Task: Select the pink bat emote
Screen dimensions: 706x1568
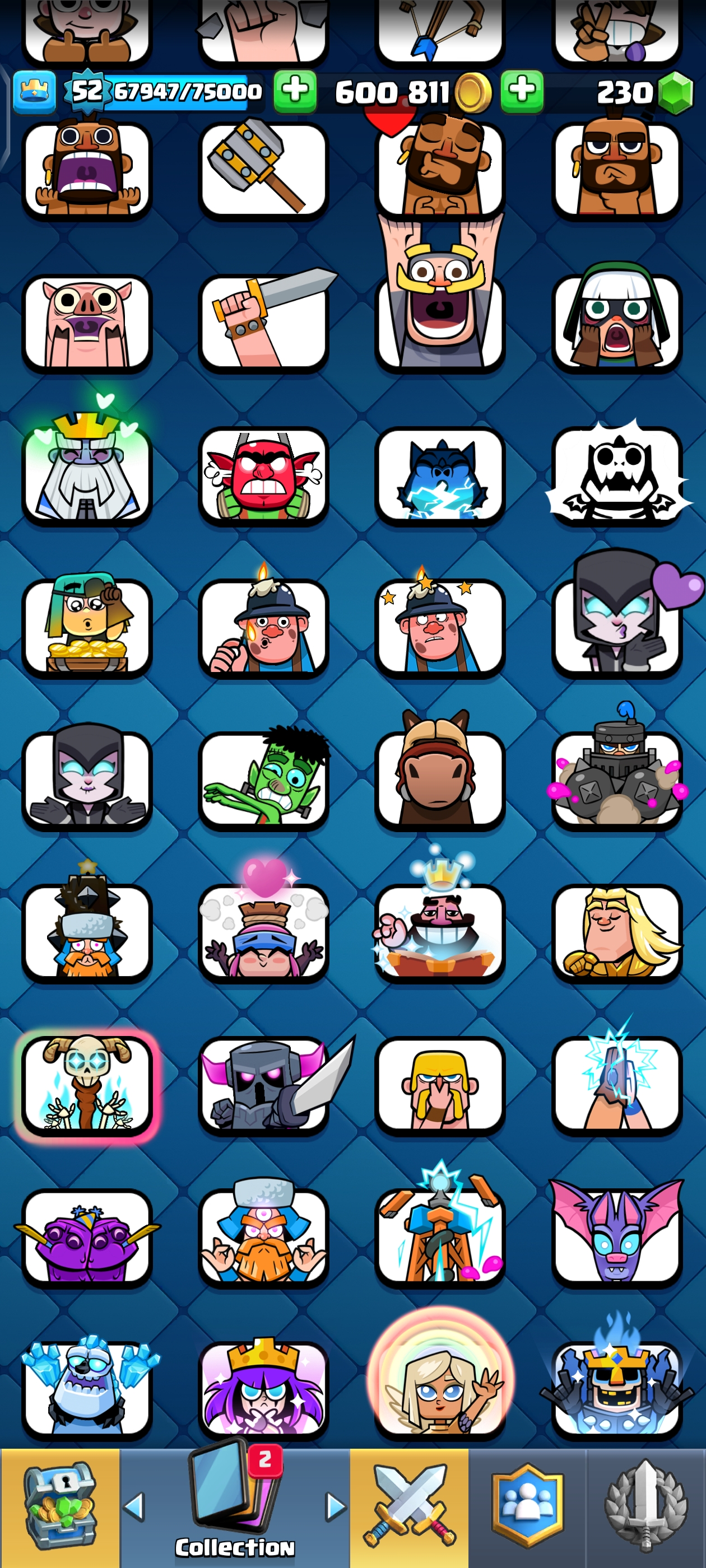Action: [616, 1237]
